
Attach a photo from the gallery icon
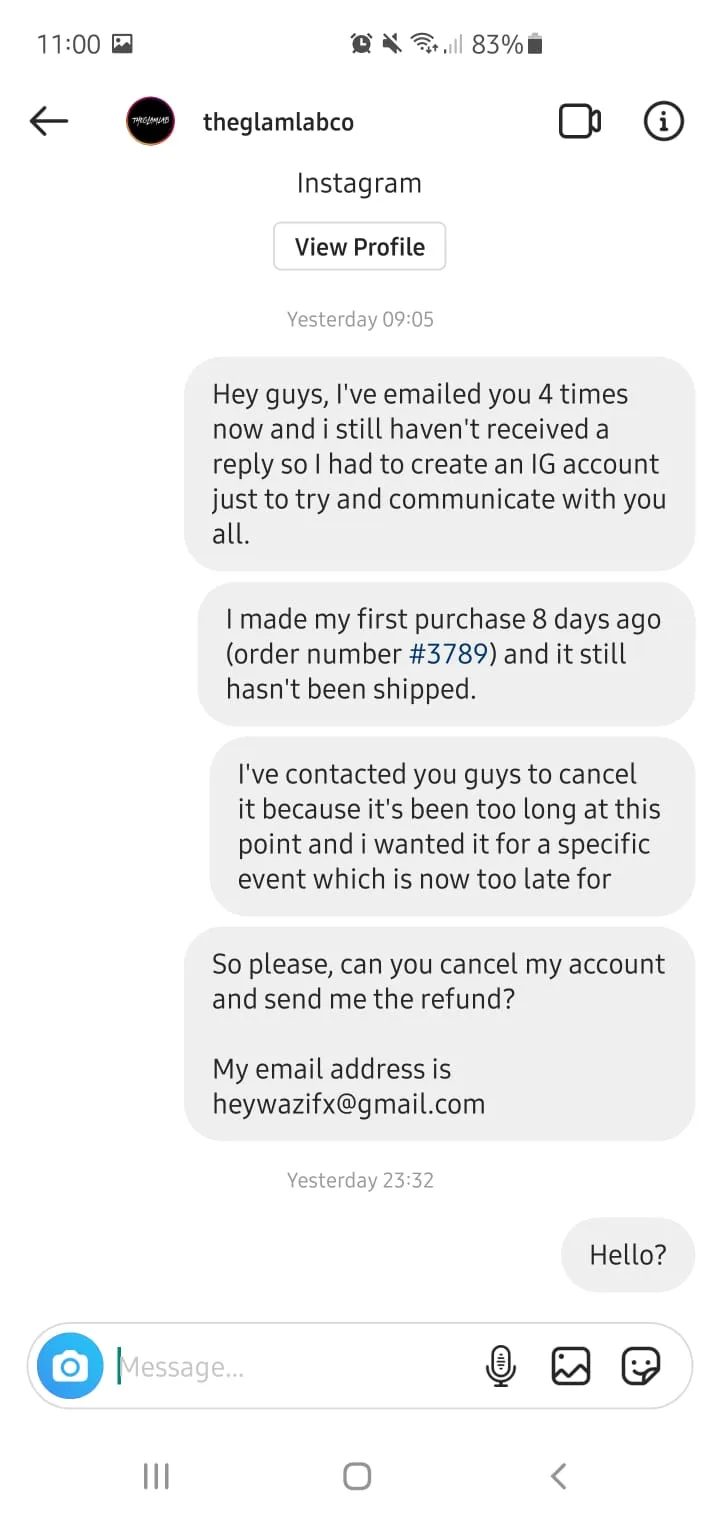coord(571,1366)
